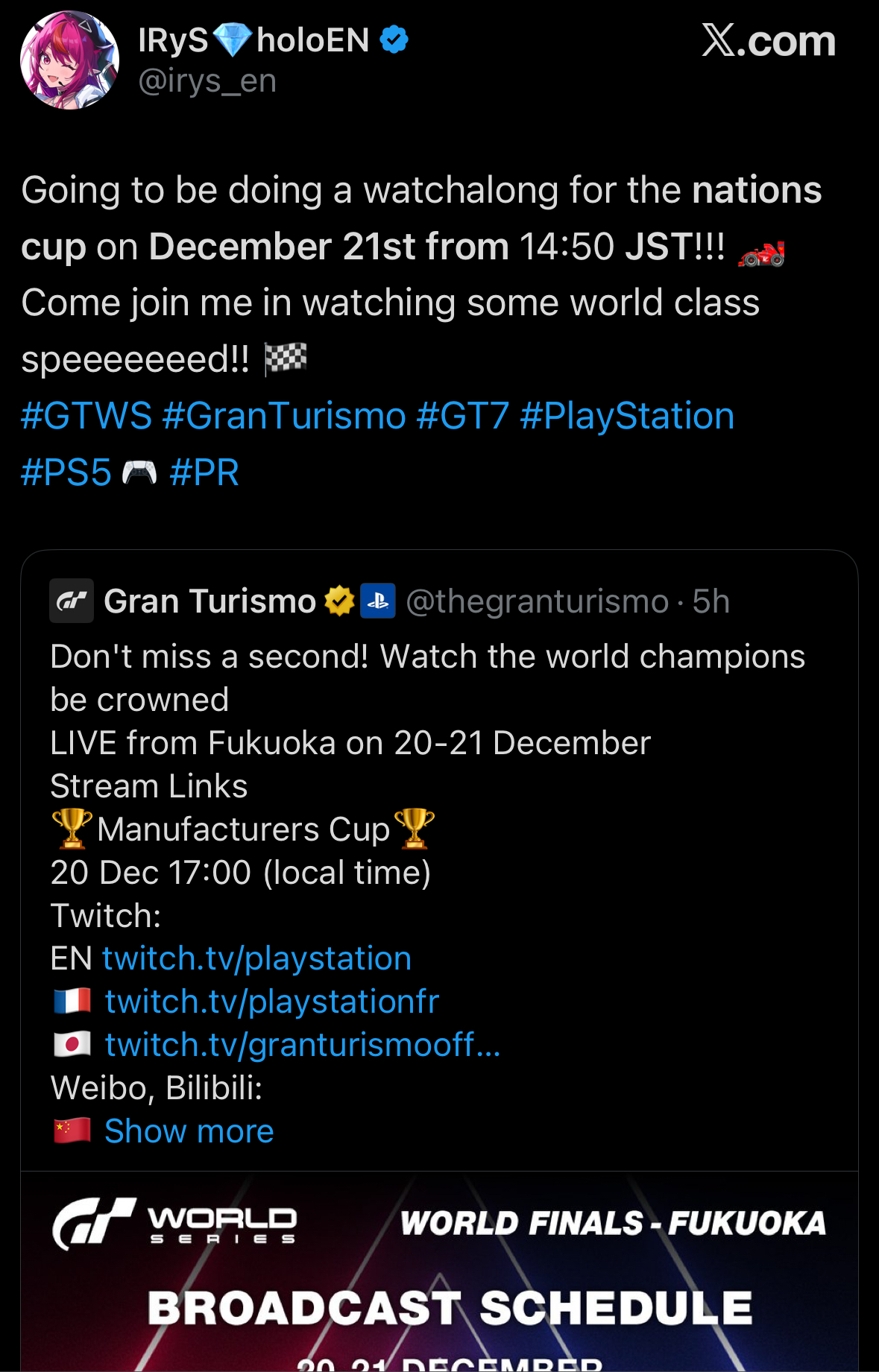Open the twitch.tv/playstation link
Image resolution: width=879 pixels, height=1372 pixels.
[x=256, y=958]
